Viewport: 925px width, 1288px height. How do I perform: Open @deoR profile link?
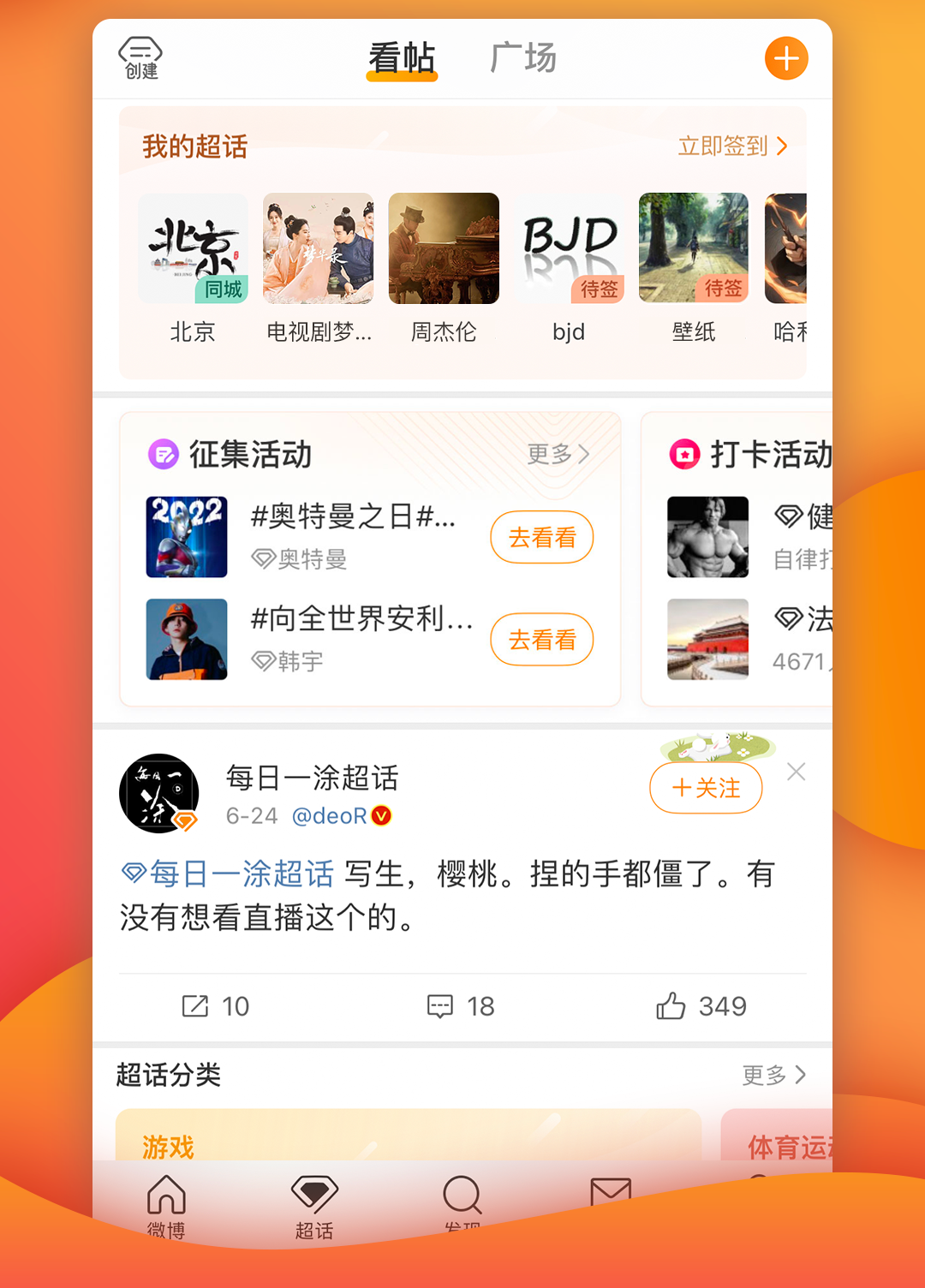[x=330, y=816]
